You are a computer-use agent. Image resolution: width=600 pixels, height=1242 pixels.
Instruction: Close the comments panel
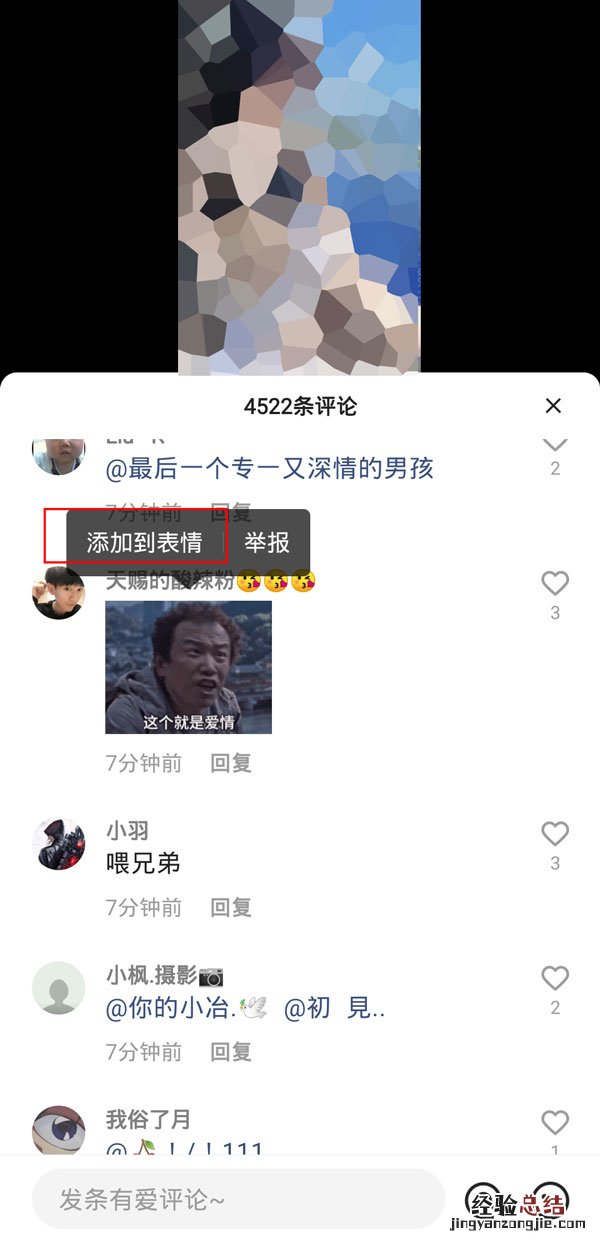coord(553,406)
